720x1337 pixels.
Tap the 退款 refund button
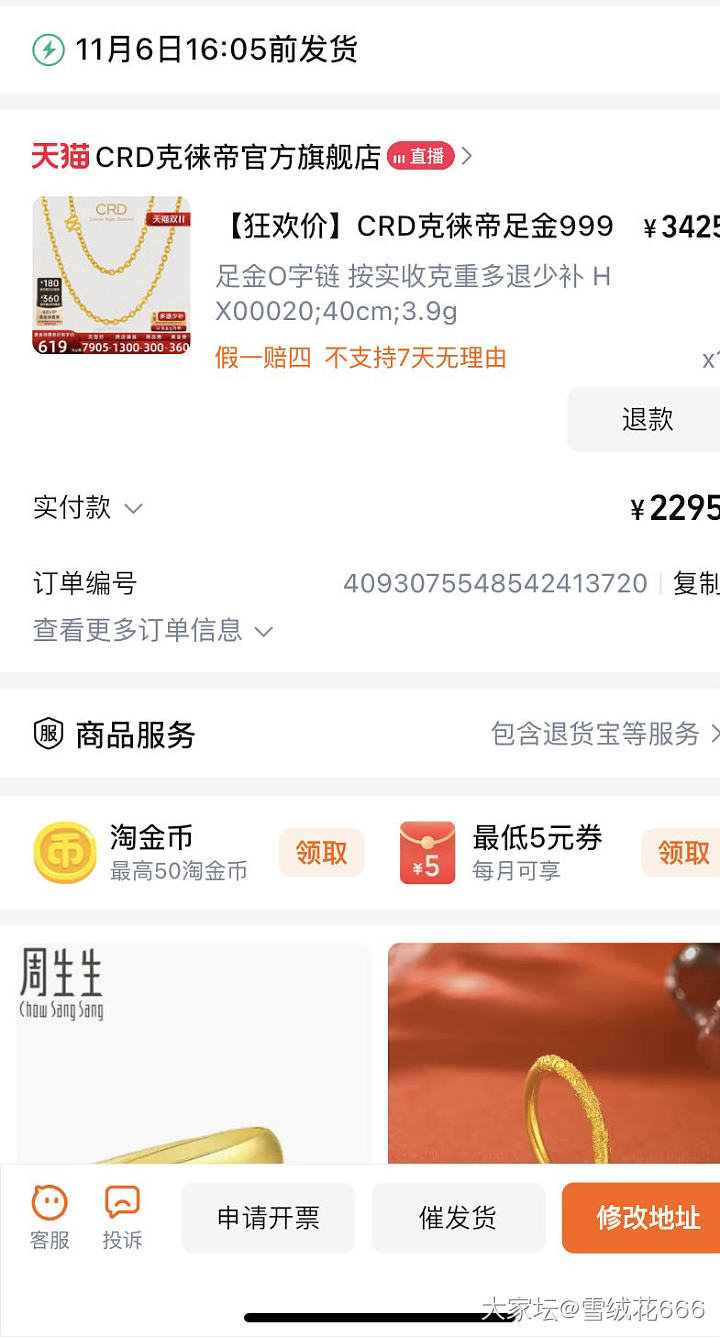click(647, 419)
